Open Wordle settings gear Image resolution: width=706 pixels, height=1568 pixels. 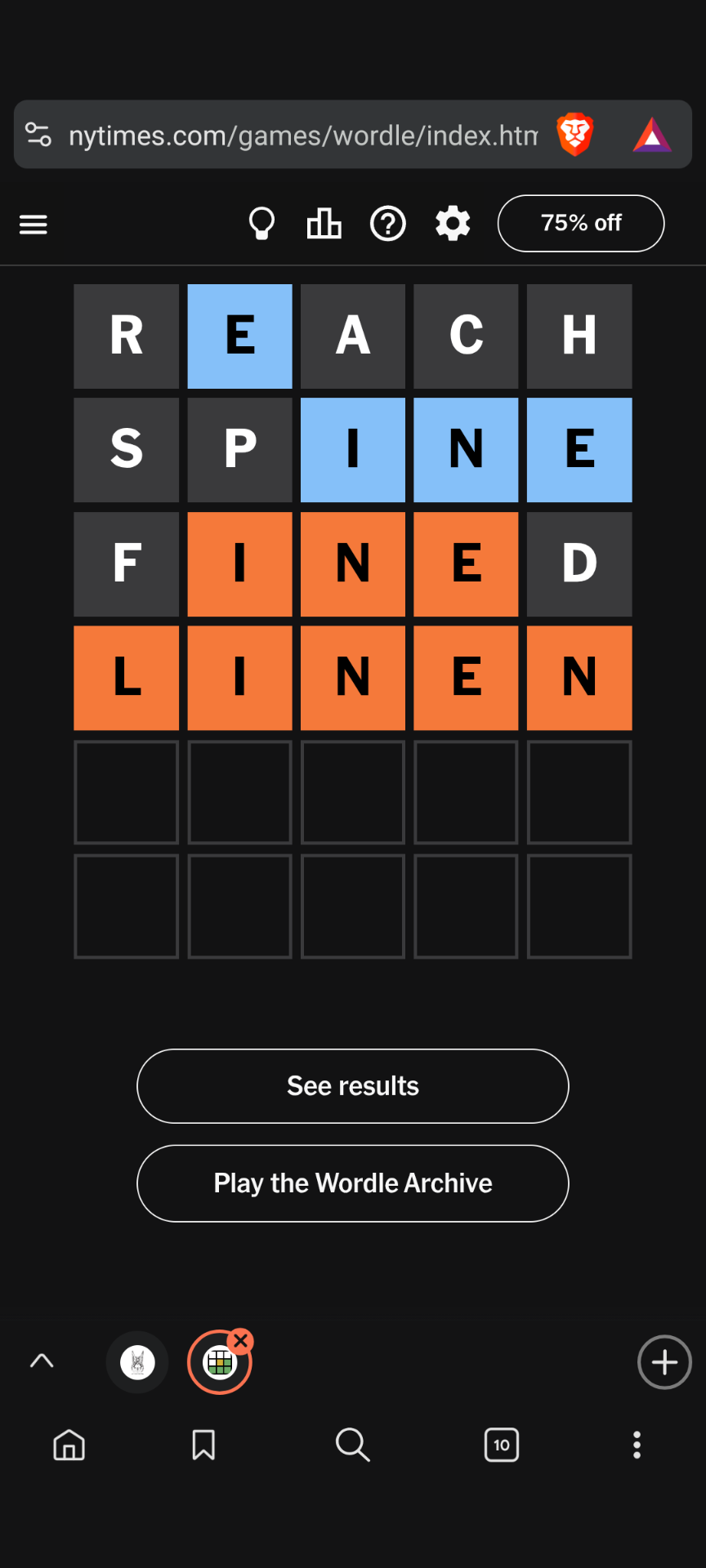(453, 223)
